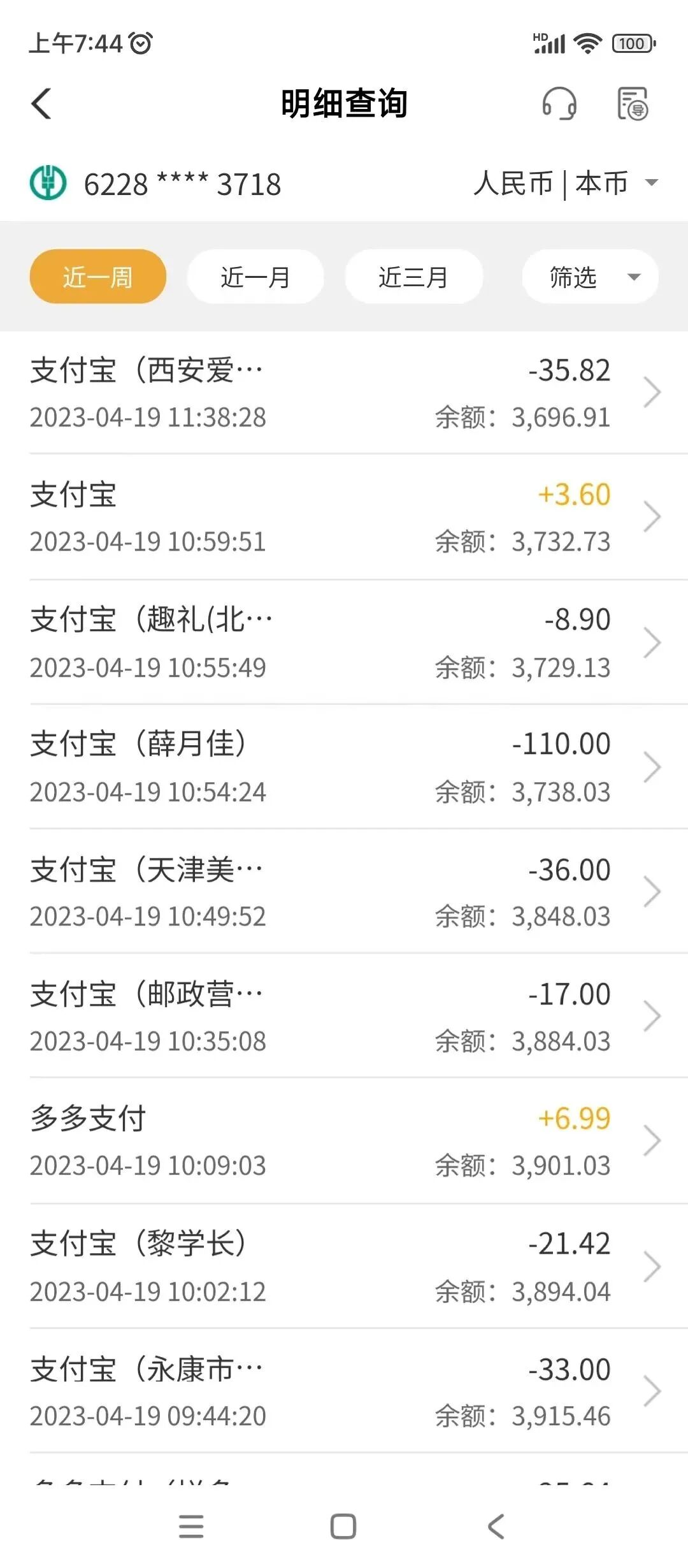The image size is (688, 1568).
Task: Expand the 人民币 | 本币 currency dropdown
Action: coord(566,184)
